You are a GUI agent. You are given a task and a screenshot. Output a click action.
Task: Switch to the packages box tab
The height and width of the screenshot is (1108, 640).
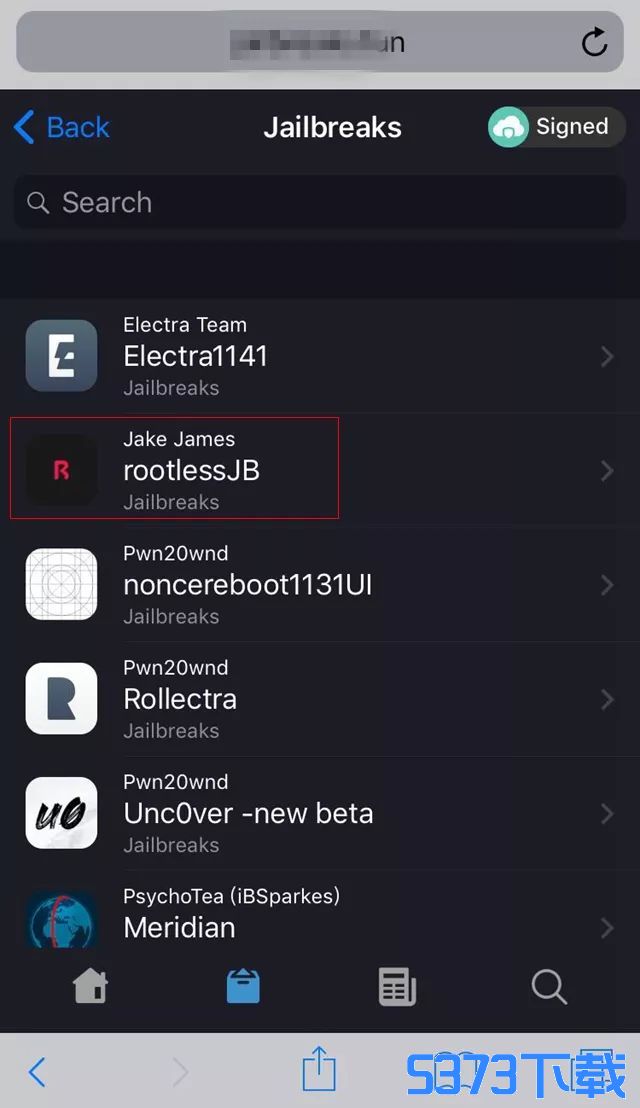pos(244,986)
